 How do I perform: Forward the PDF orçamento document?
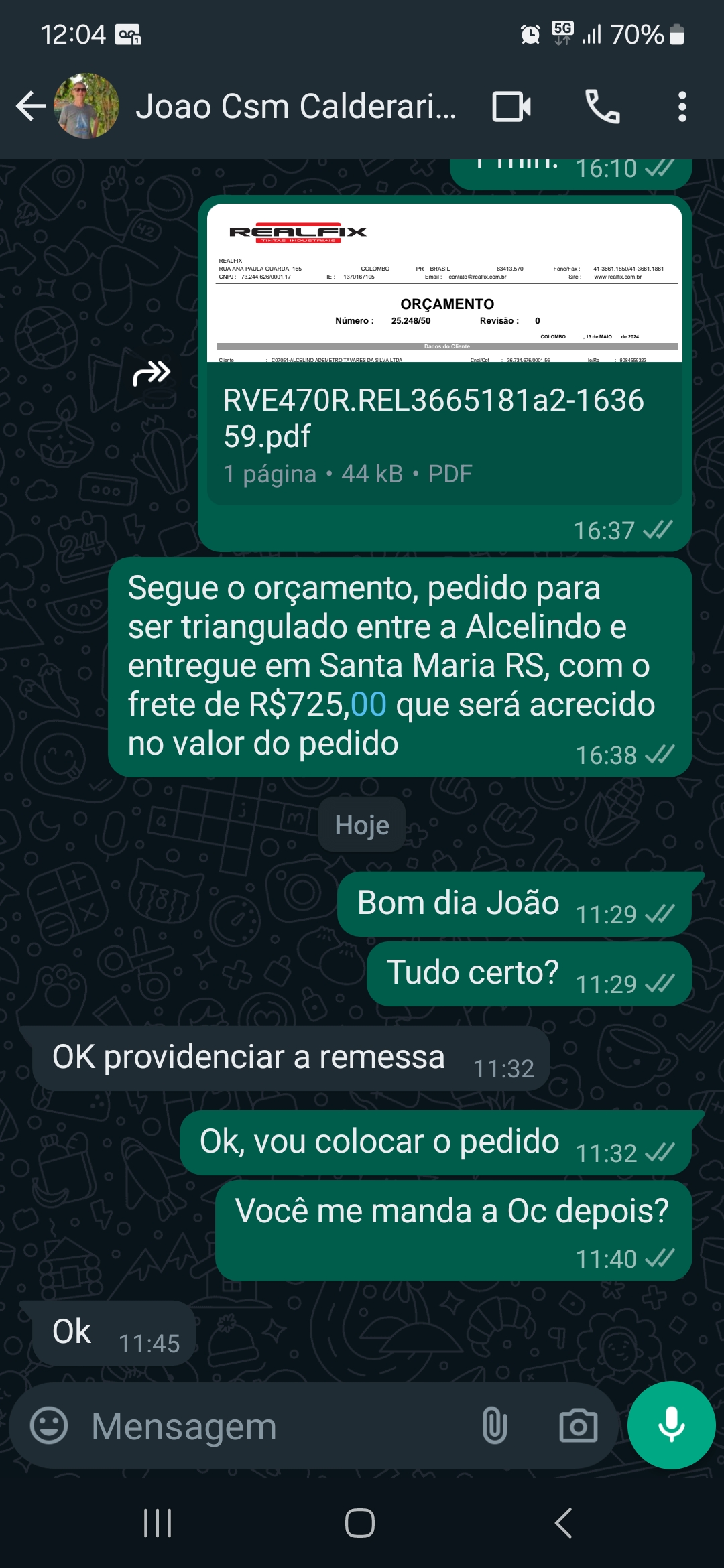[x=152, y=373]
